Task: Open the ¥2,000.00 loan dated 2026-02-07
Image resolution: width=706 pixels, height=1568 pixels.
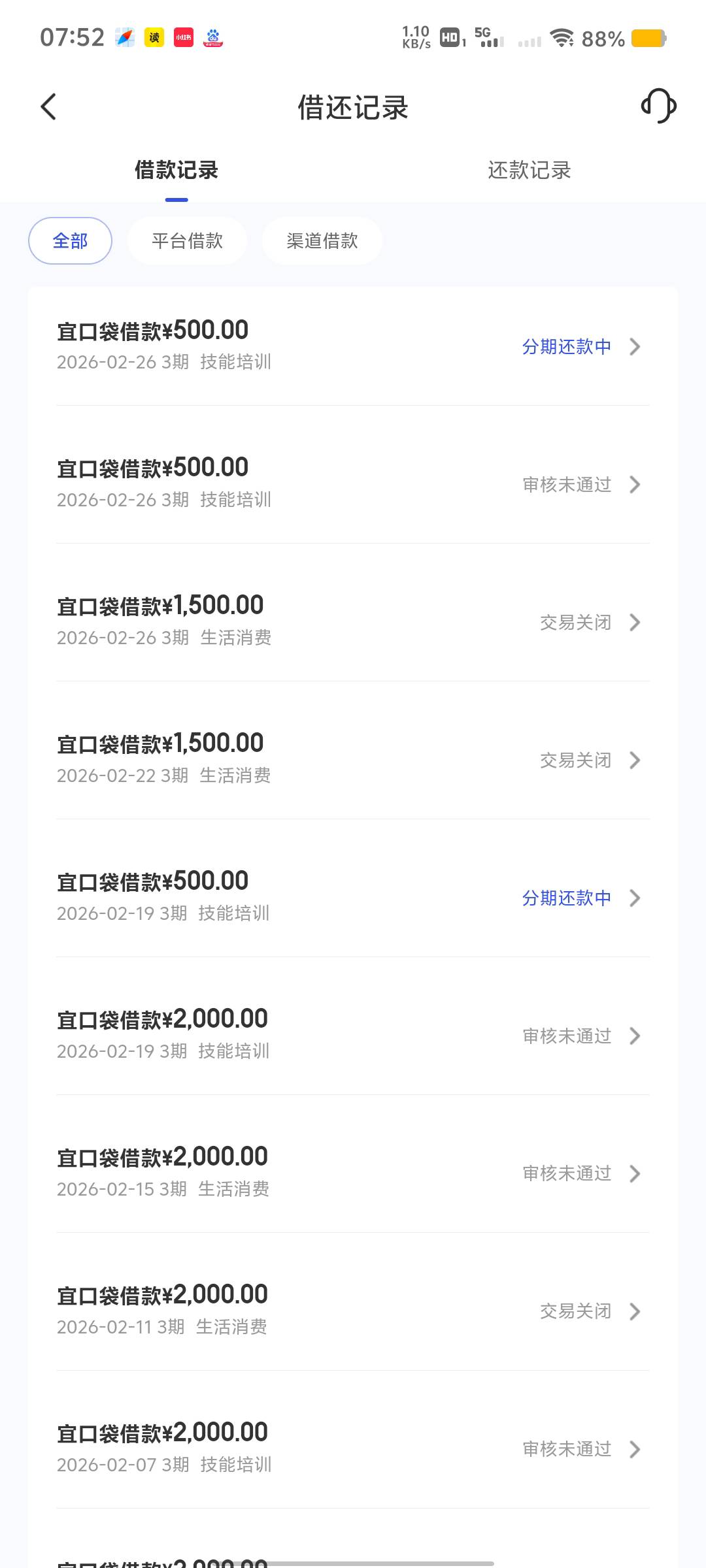Action: click(353, 1448)
